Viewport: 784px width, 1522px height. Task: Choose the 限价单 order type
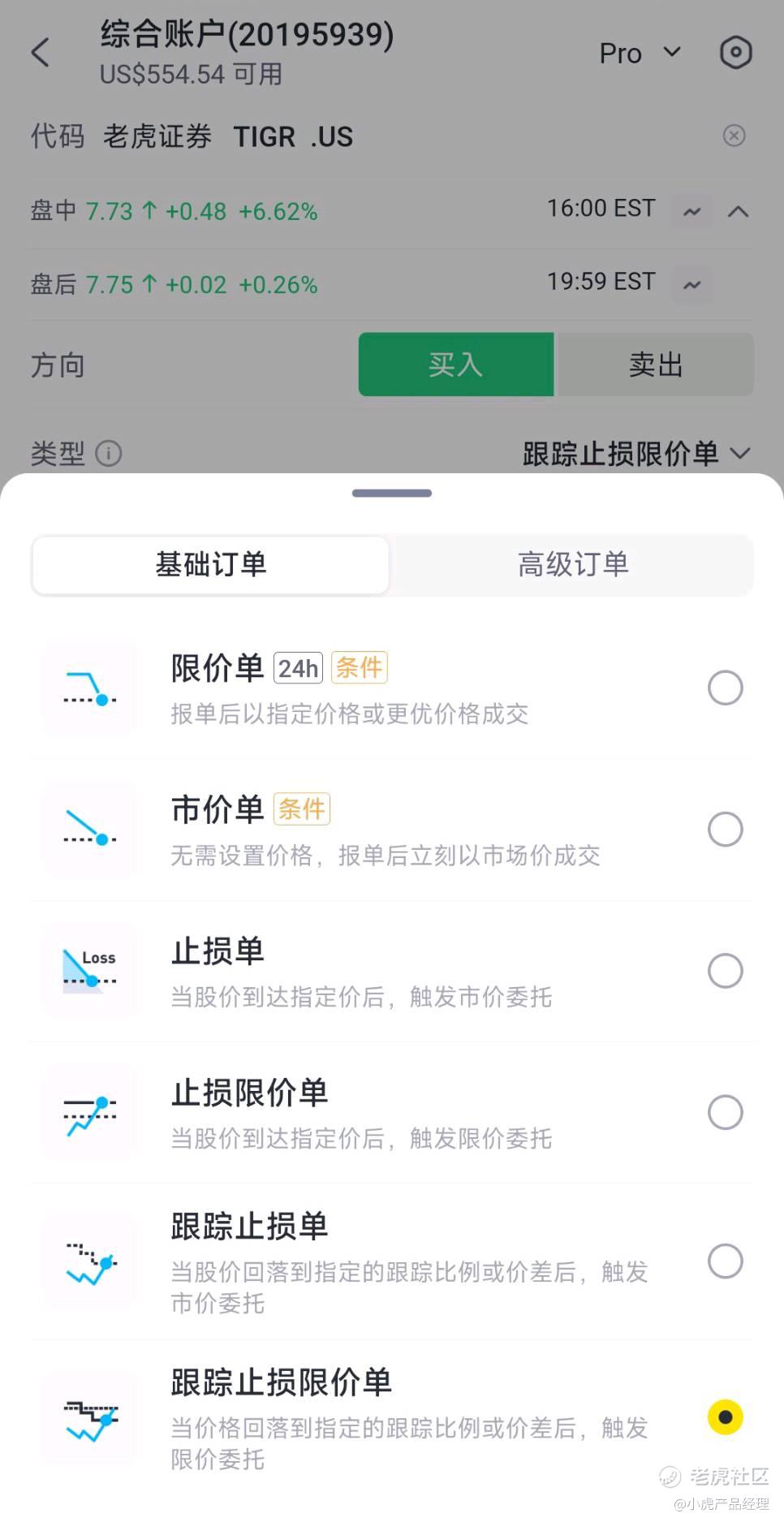(392, 688)
